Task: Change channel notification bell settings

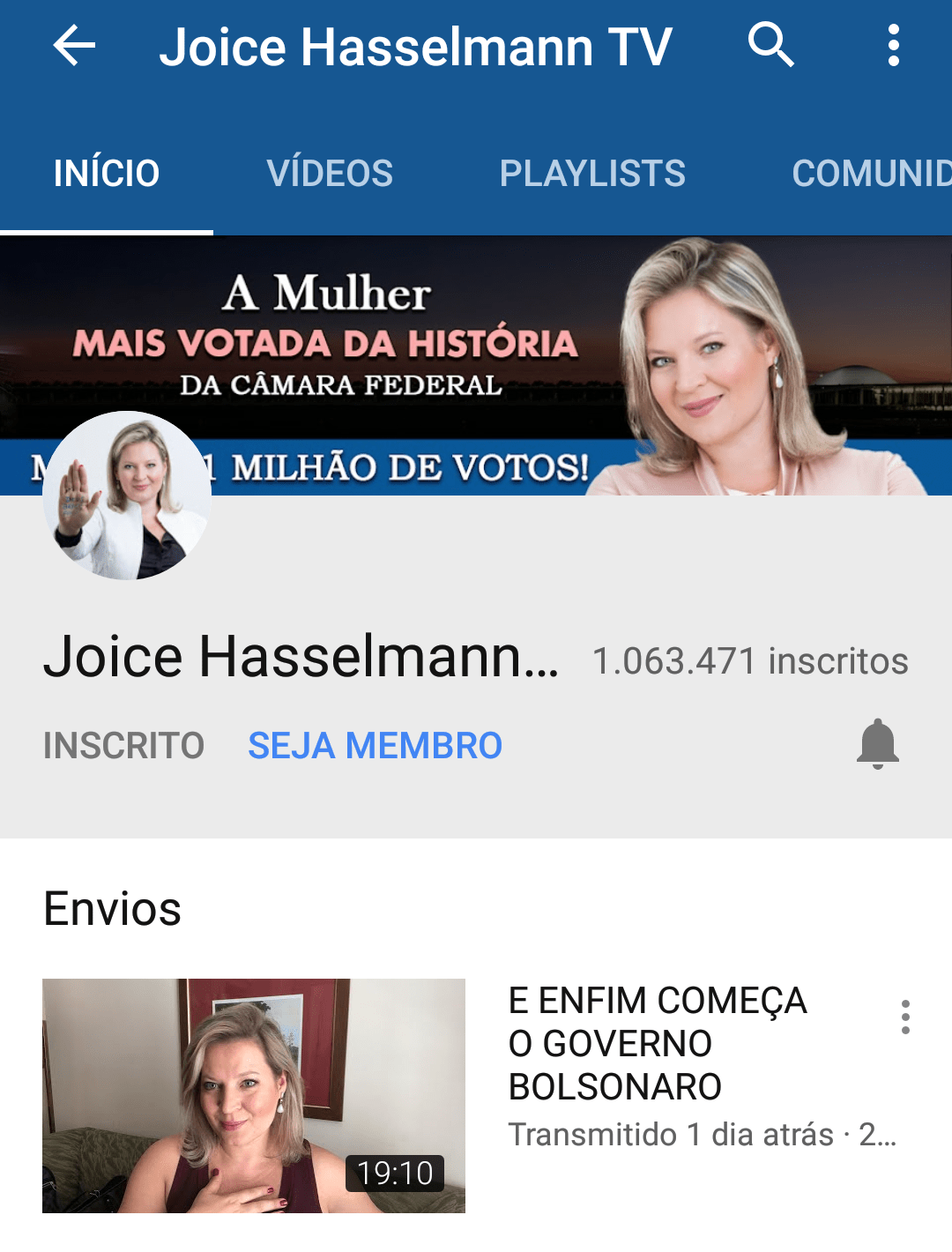Action: click(878, 744)
